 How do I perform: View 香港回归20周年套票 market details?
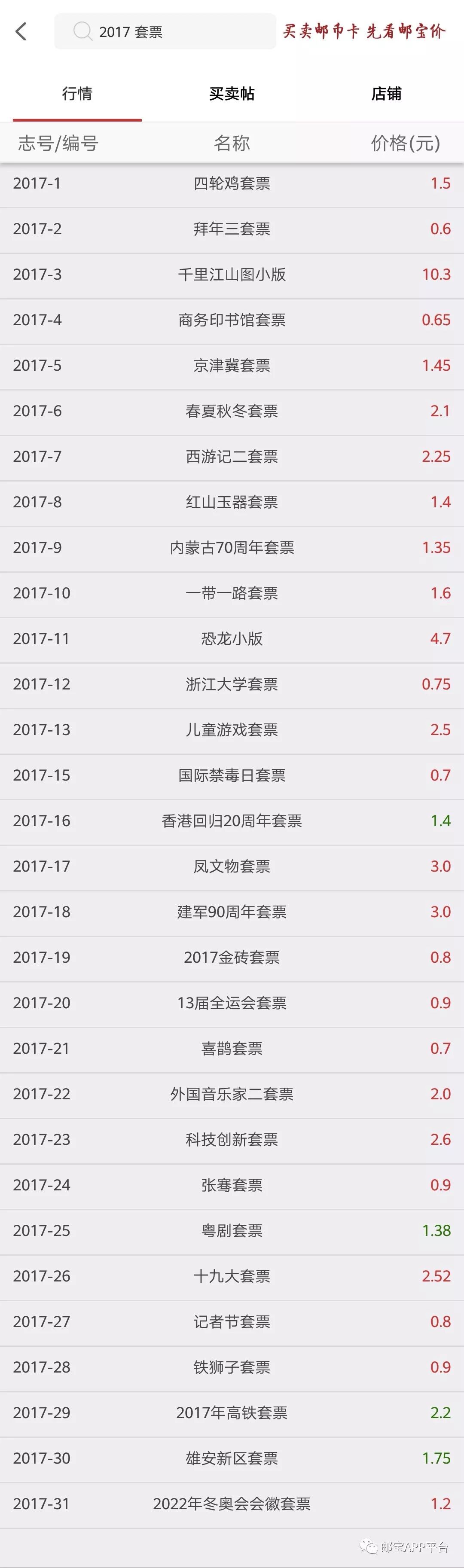(232, 821)
